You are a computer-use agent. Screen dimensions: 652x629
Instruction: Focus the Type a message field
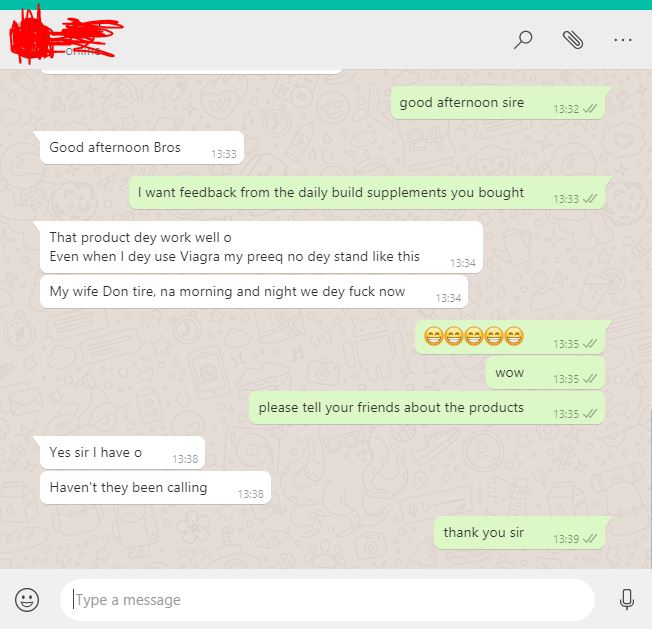click(x=330, y=600)
